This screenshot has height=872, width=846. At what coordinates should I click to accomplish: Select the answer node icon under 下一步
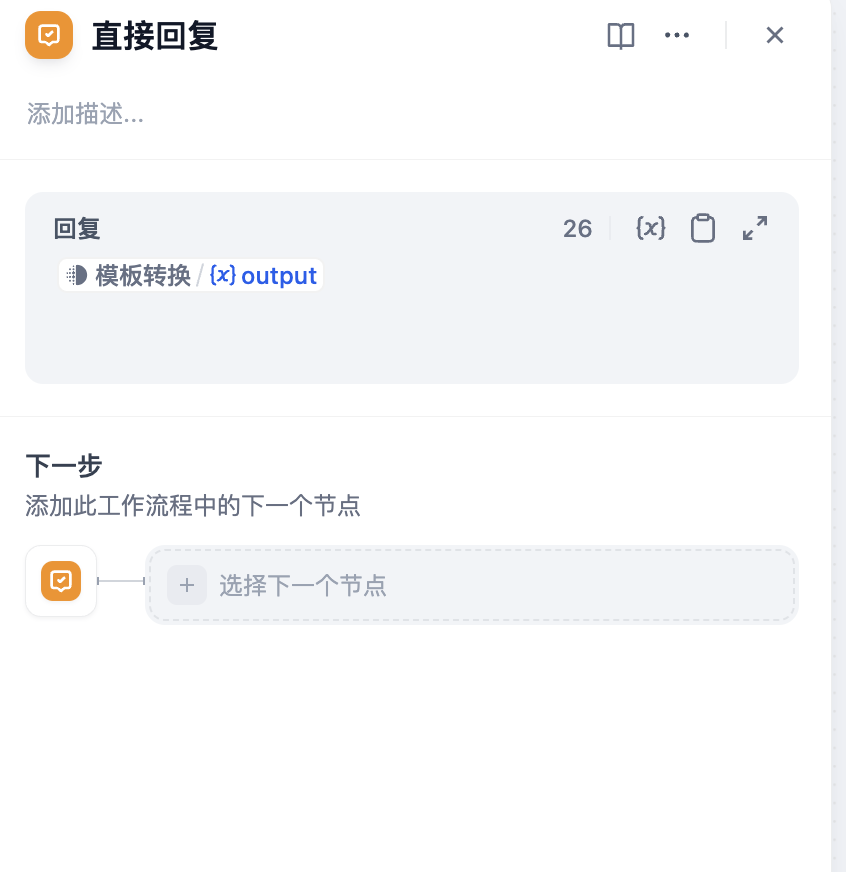(x=61, y=581)
